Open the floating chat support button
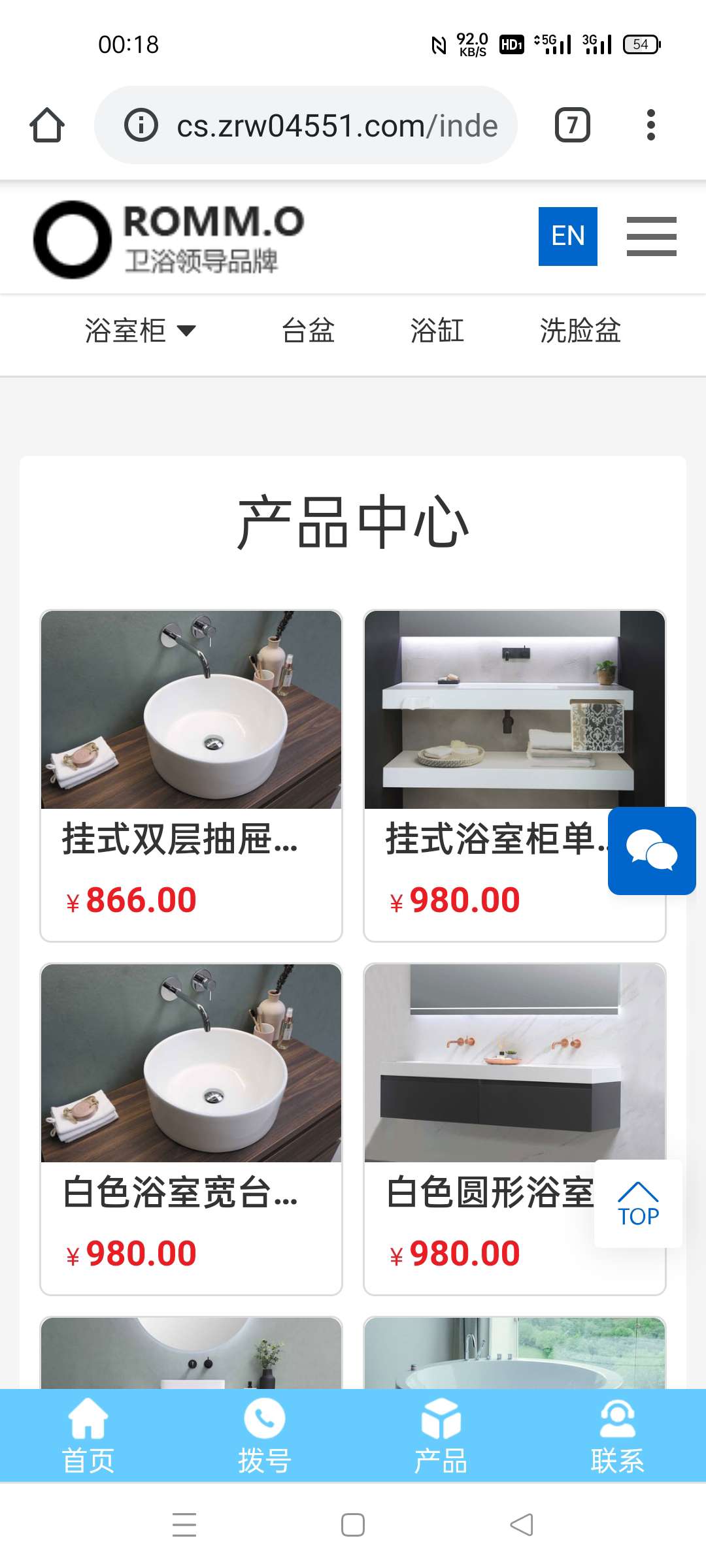Screen dimensions: 706x1568 coord(652,851)
